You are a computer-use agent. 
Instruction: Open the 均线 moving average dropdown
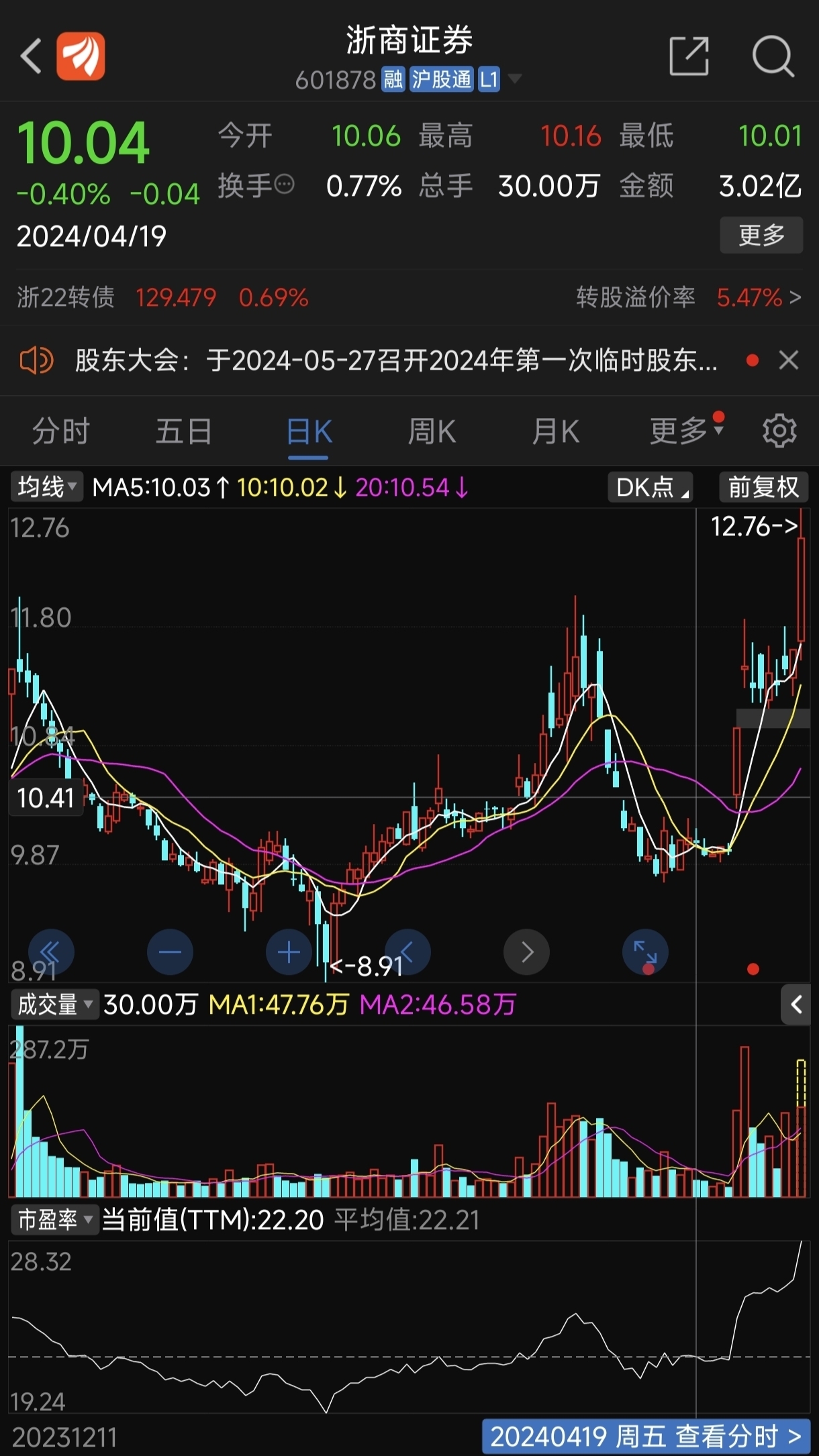tap(46, 487)
